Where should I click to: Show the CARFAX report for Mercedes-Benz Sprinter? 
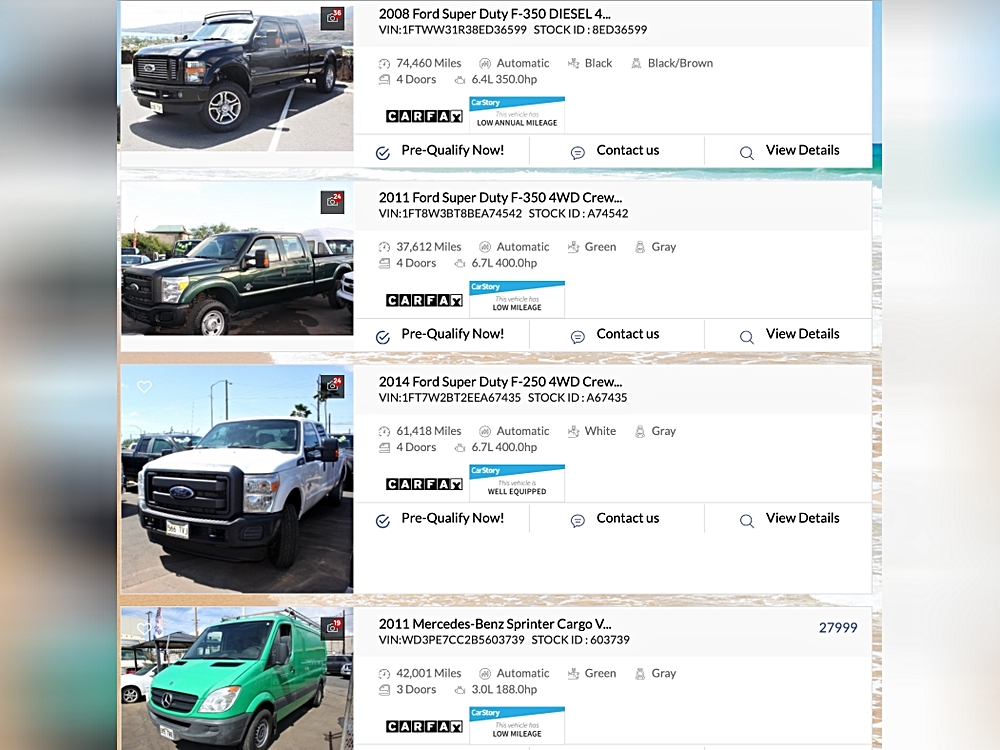coord(424,726)
